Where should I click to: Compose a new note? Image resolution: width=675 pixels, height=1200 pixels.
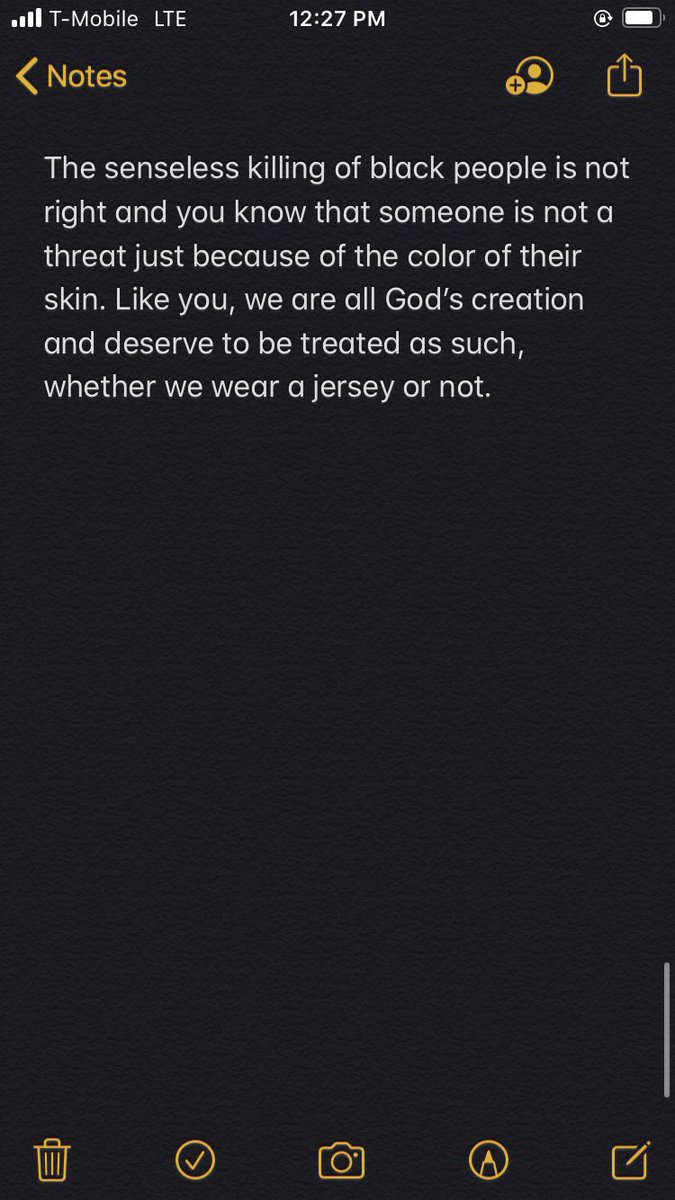coord(631,1159)
